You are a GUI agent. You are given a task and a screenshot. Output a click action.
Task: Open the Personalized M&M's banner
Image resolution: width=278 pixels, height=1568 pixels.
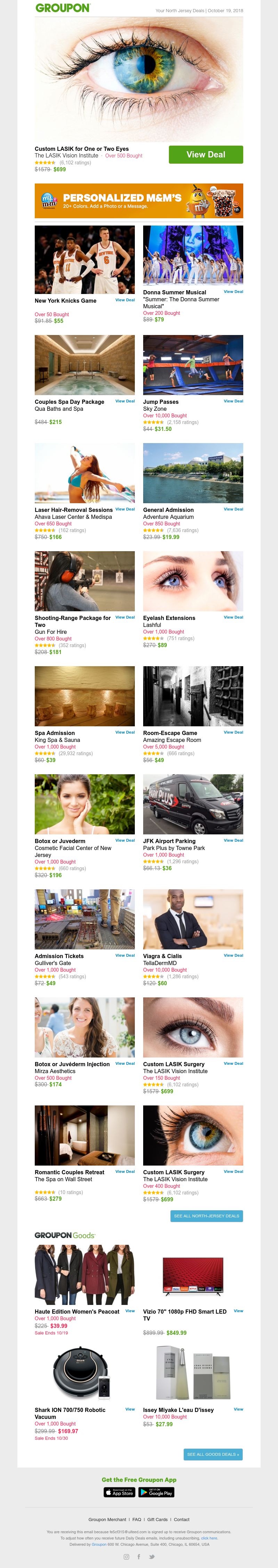[139, 201]
